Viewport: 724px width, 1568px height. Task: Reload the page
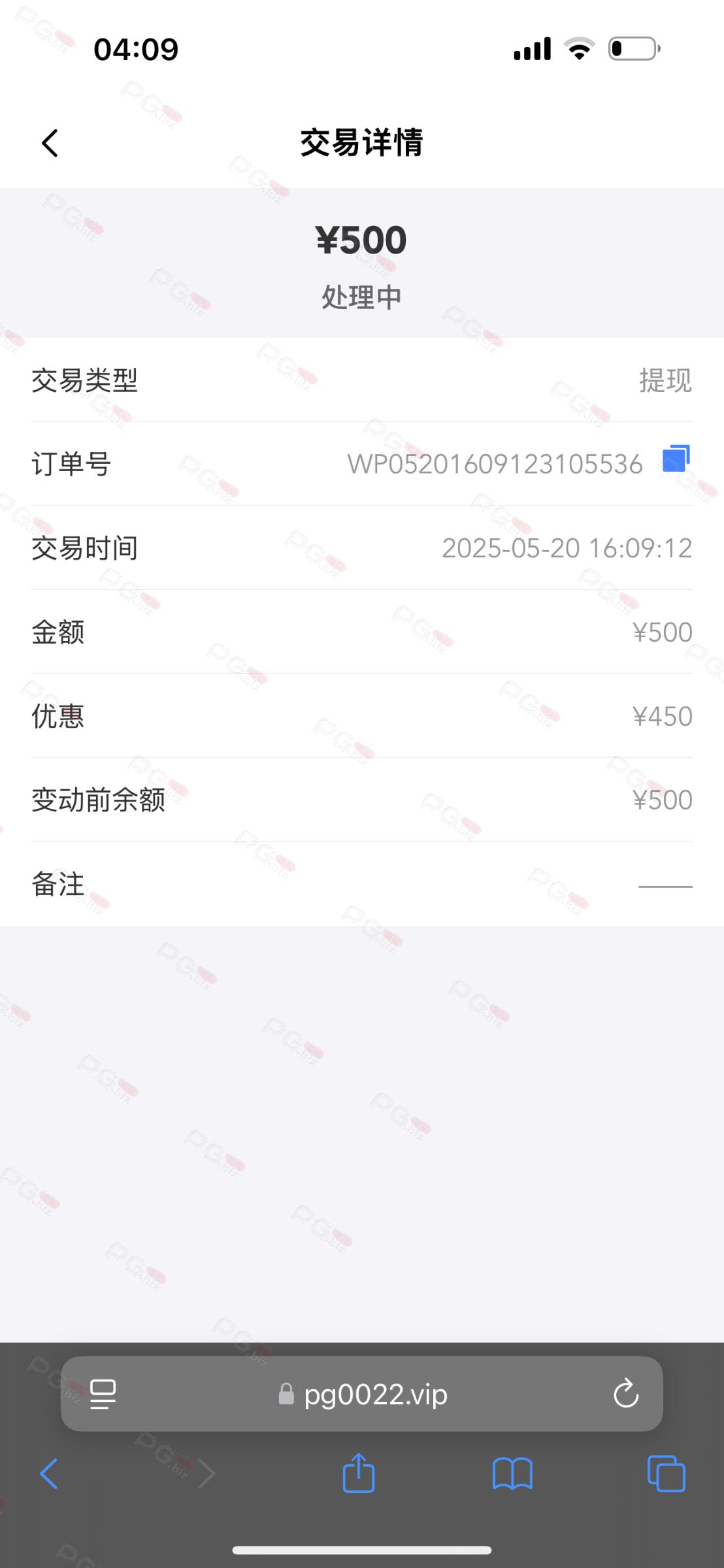[x=625, y=1394]
